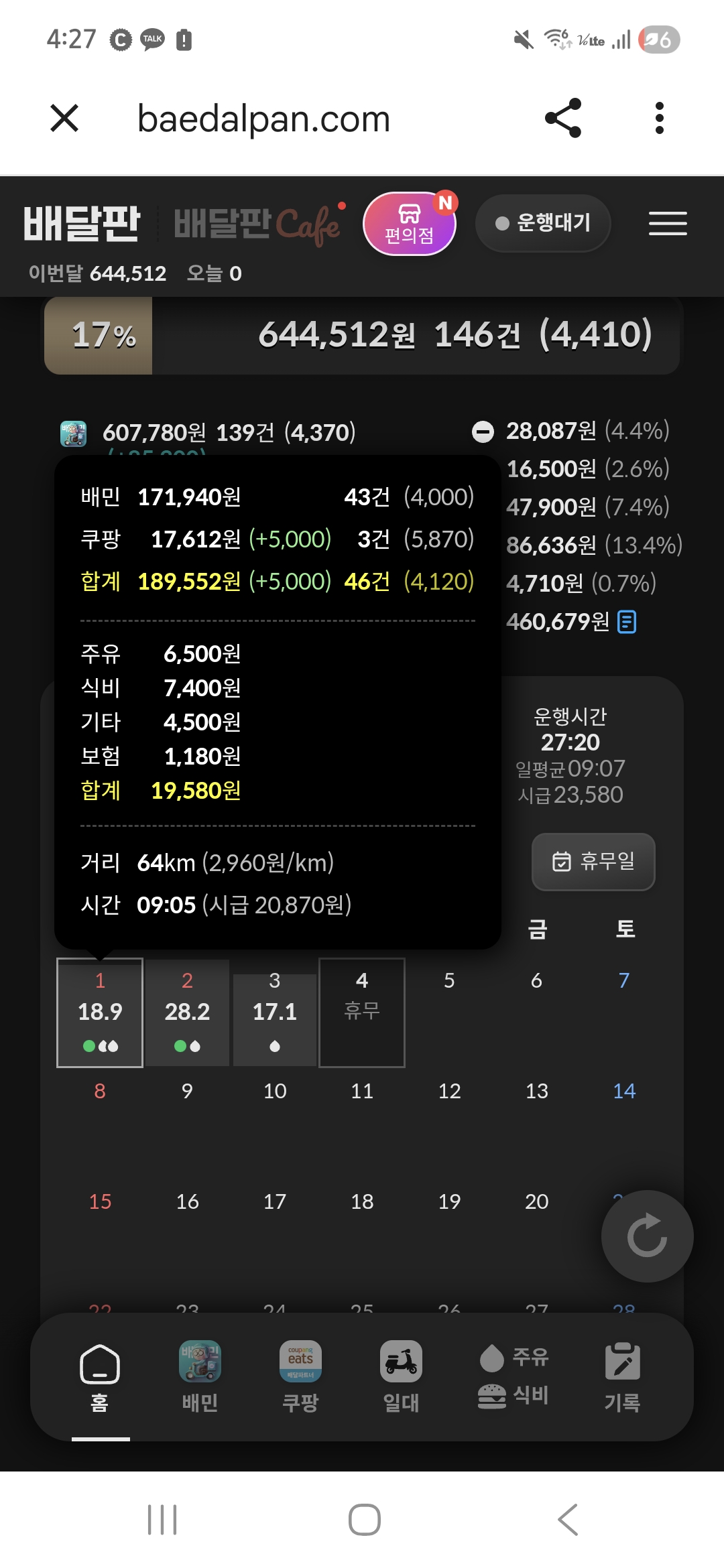Switch to the 배민 tab
724x1568 pixels.
(x=200, y=1377)
